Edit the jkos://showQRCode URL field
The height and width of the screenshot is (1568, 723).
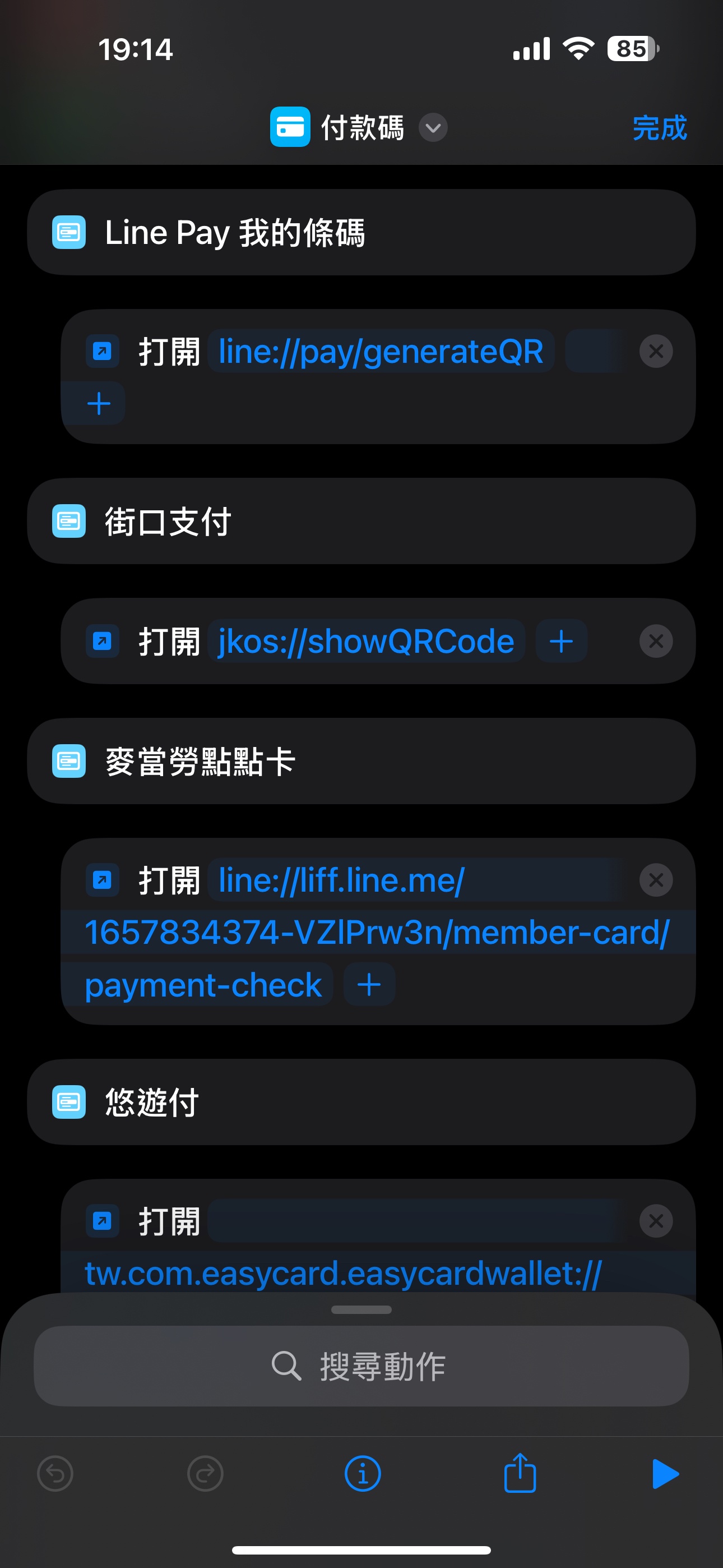pyautogui.click(x=367, y=641)
